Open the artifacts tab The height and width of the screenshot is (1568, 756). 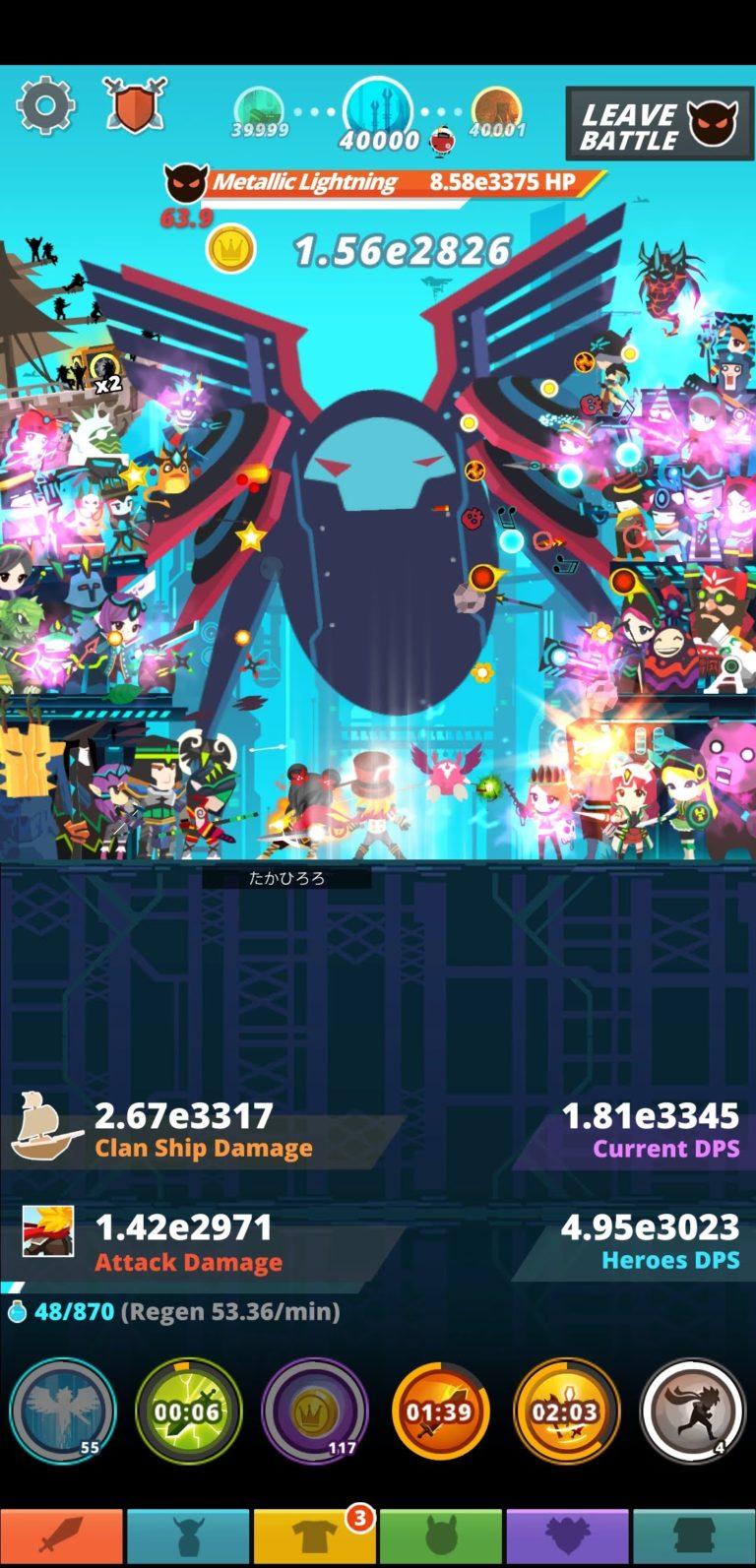click(x=567, y=1537)
